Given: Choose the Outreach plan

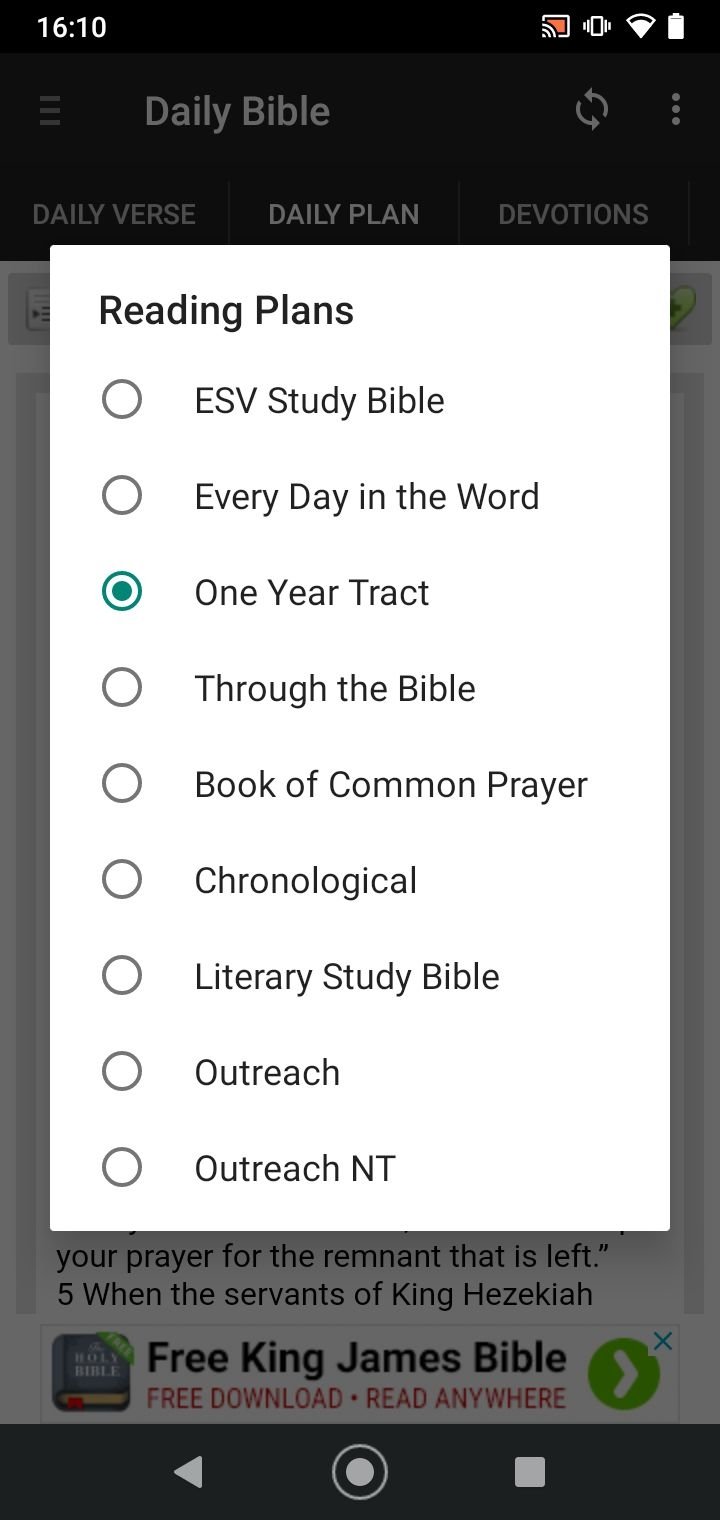Looking at the screenshot, I should (360, 1072).
